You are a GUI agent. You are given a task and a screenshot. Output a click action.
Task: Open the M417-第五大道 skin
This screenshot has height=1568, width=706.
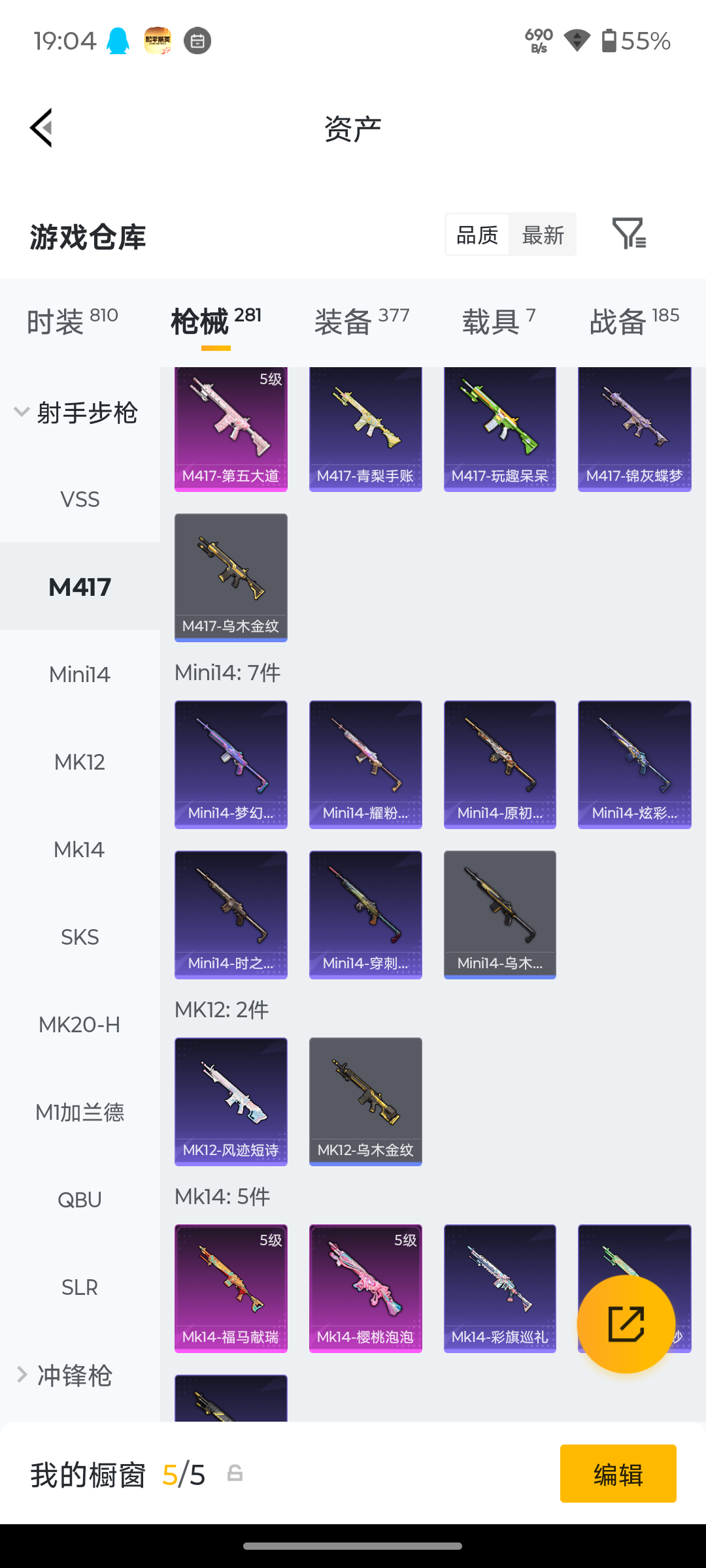pyautogui.click(x=231, y=429)
